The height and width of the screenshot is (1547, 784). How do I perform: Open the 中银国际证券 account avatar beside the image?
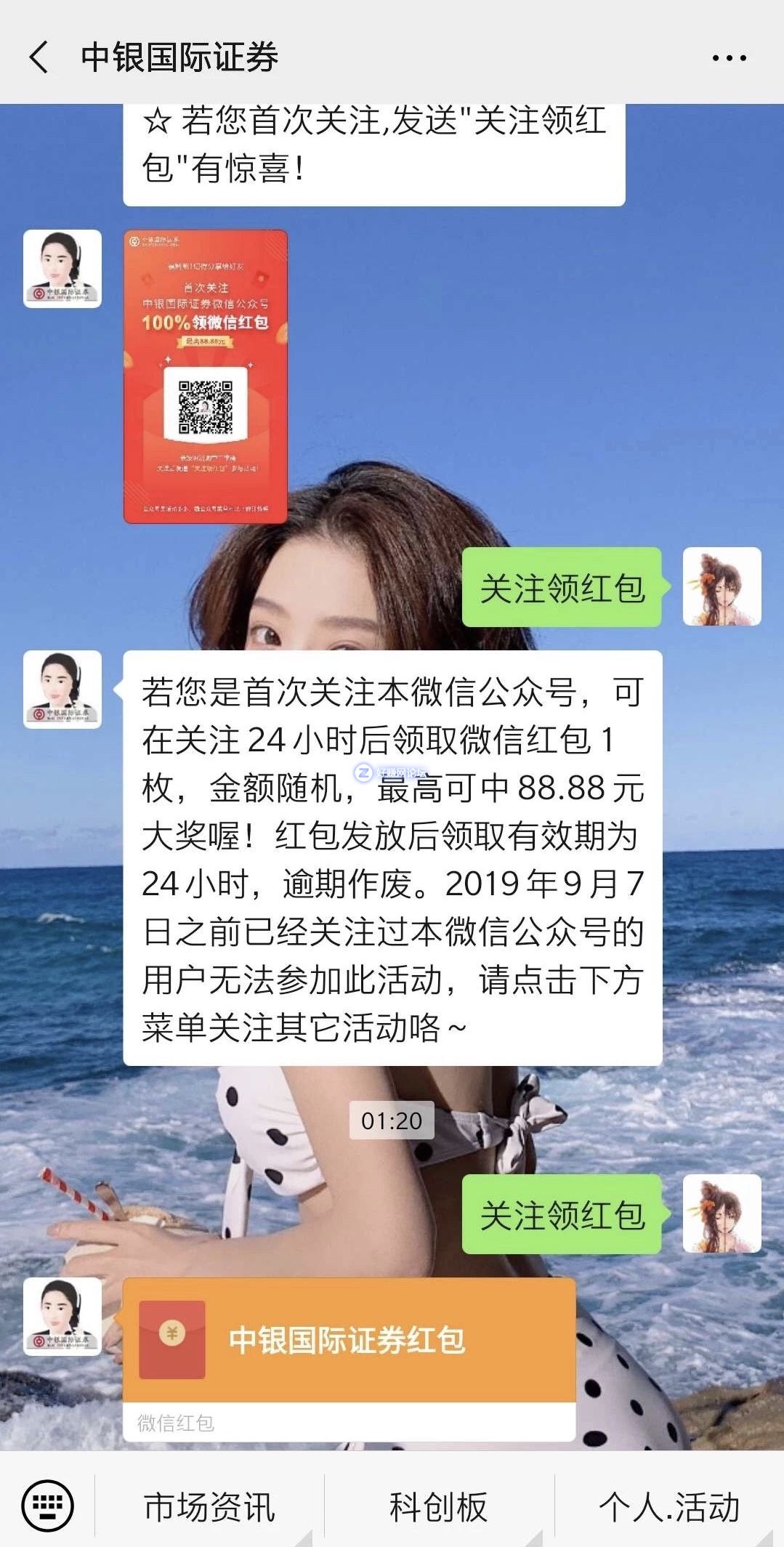pos(62,269)
